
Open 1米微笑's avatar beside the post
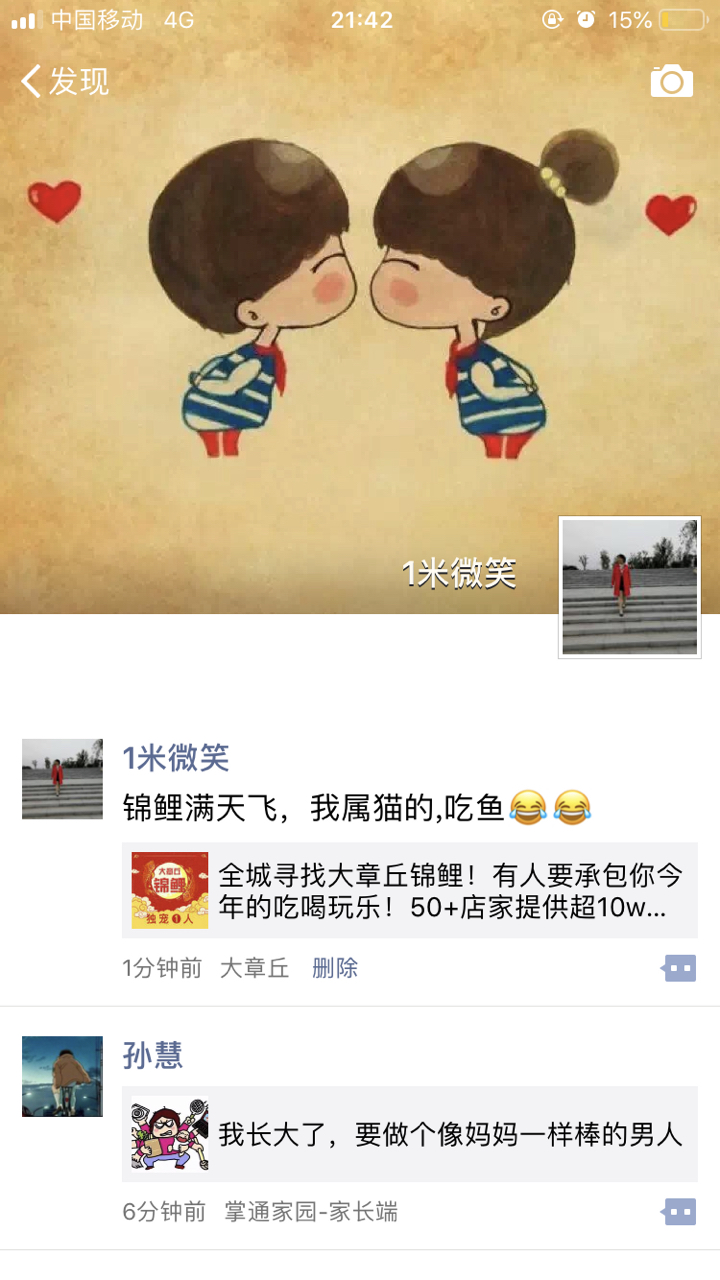(62, 779)
